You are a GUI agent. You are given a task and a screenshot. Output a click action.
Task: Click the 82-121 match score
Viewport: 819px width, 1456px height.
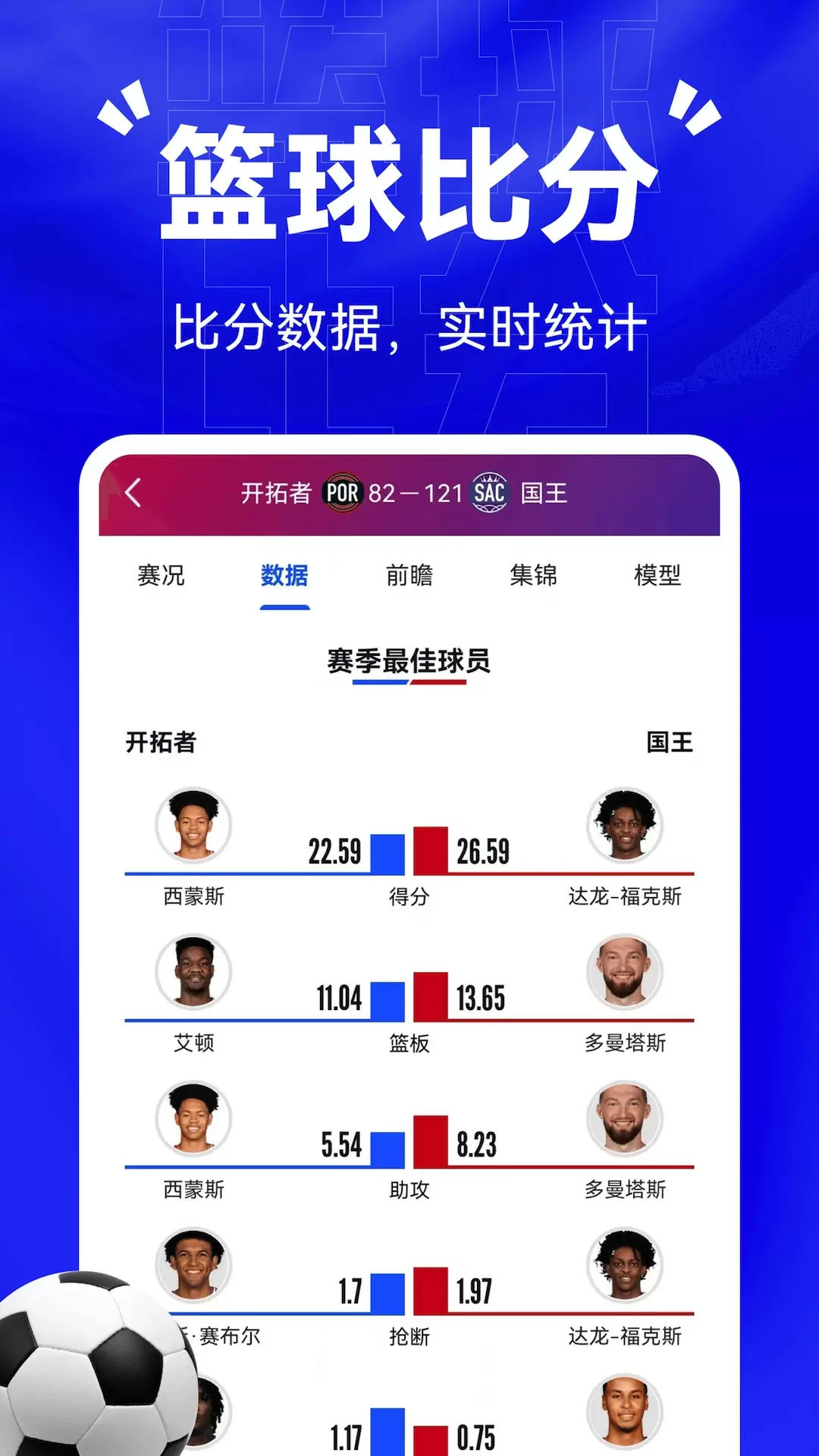414,491
